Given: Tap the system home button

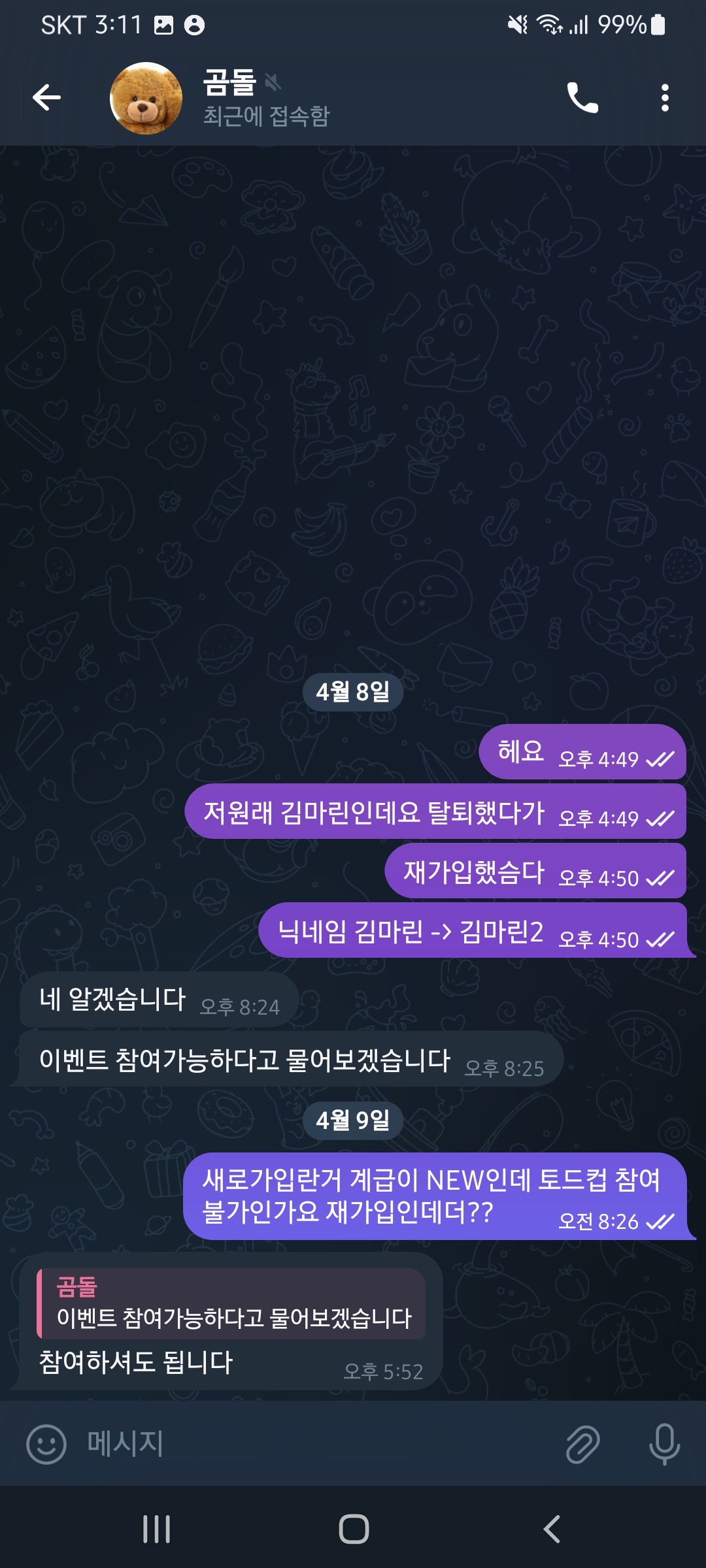Looking at the screenshot, I should click(353, 1529).
